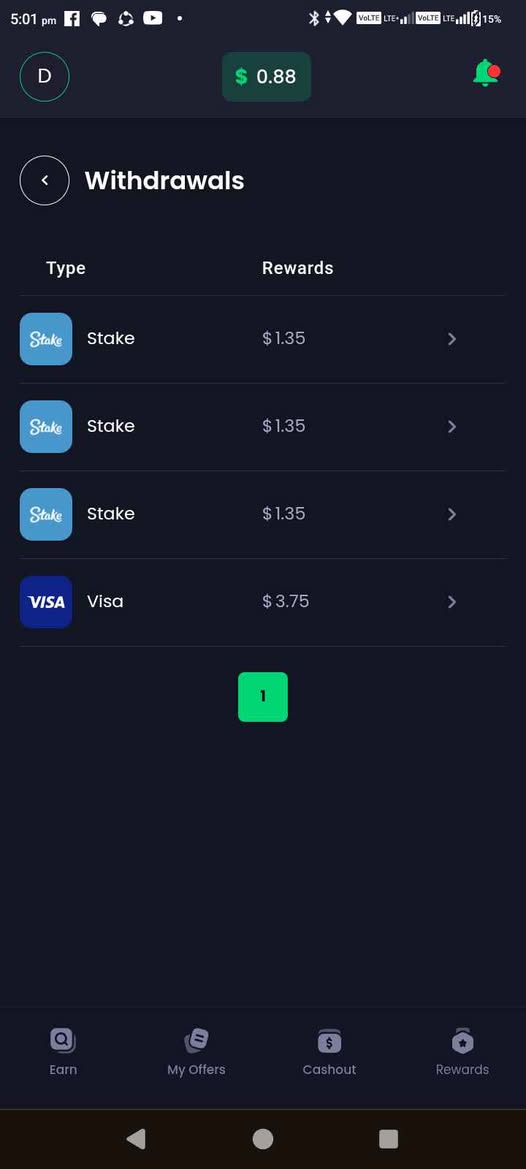Switch to the Cashout tab
This screenshot has height=1169, width=526.
pos(329,1052)
